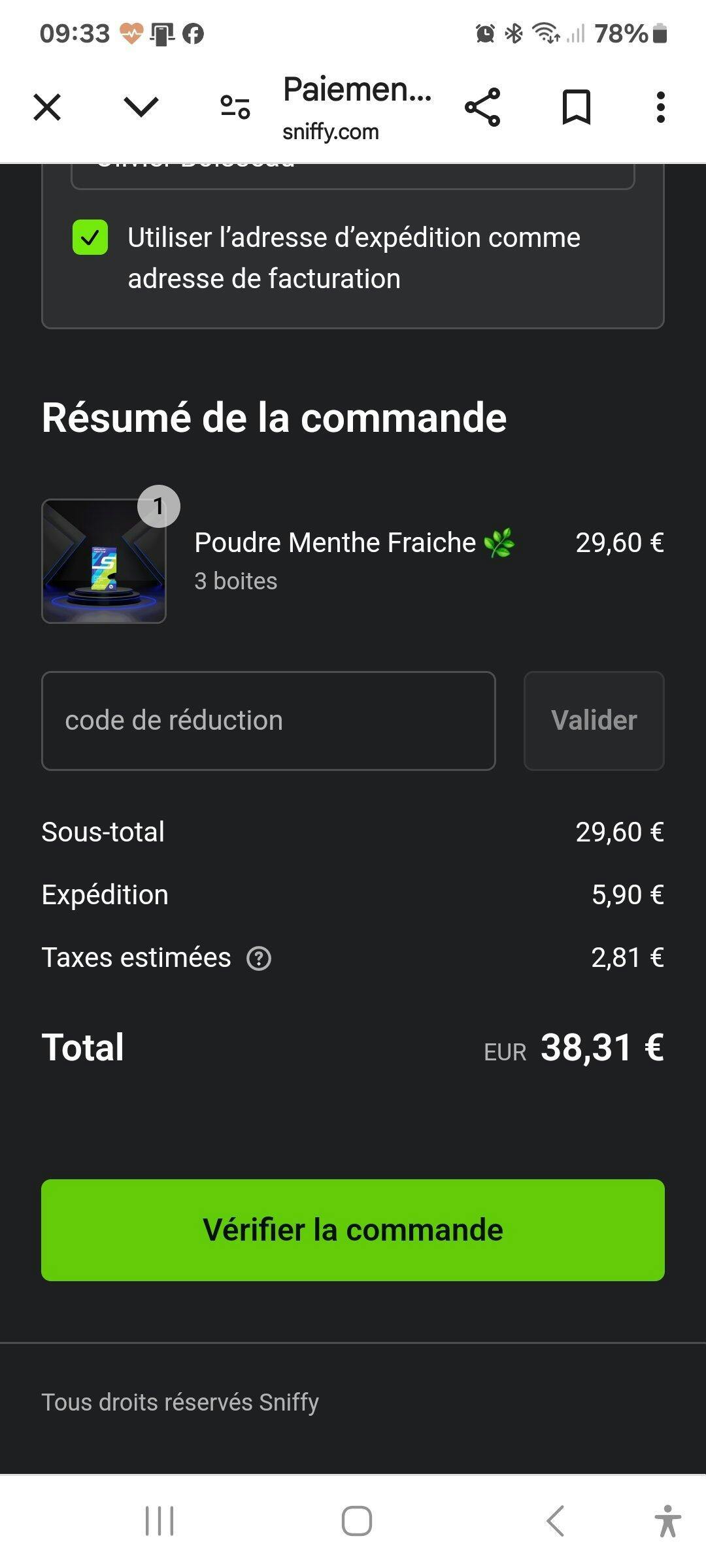Tap Valider to apply discount code

click(594, 721)
